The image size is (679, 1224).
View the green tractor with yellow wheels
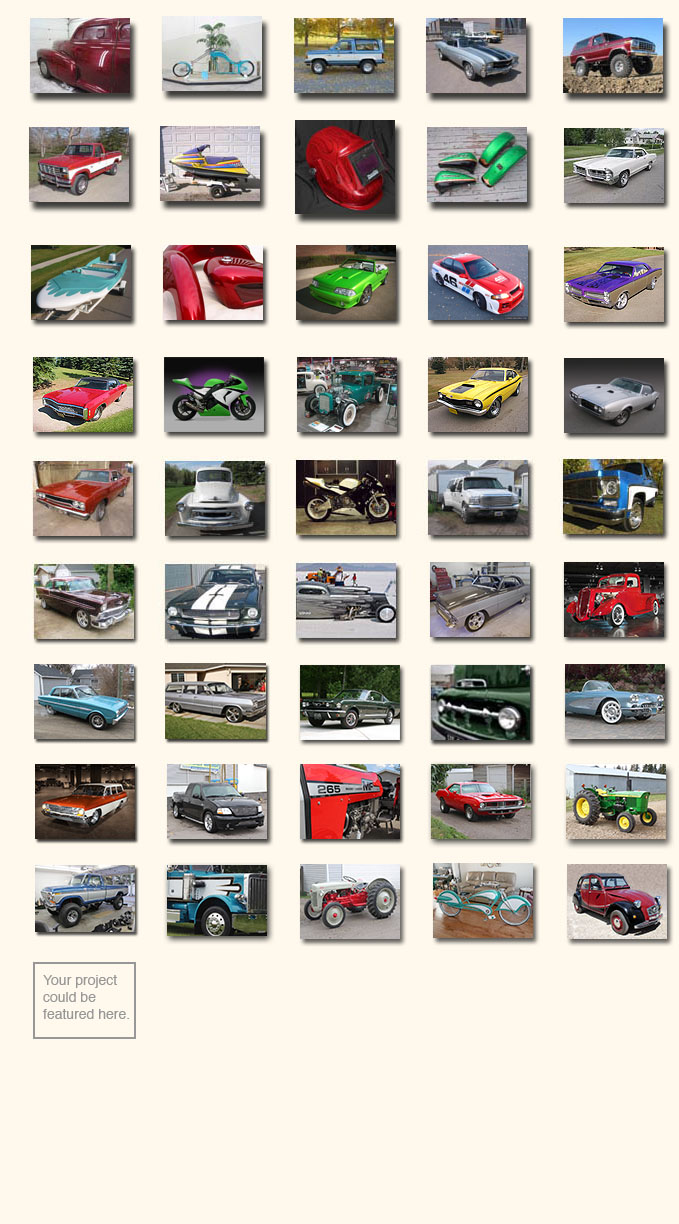click(x=615, y=802)
